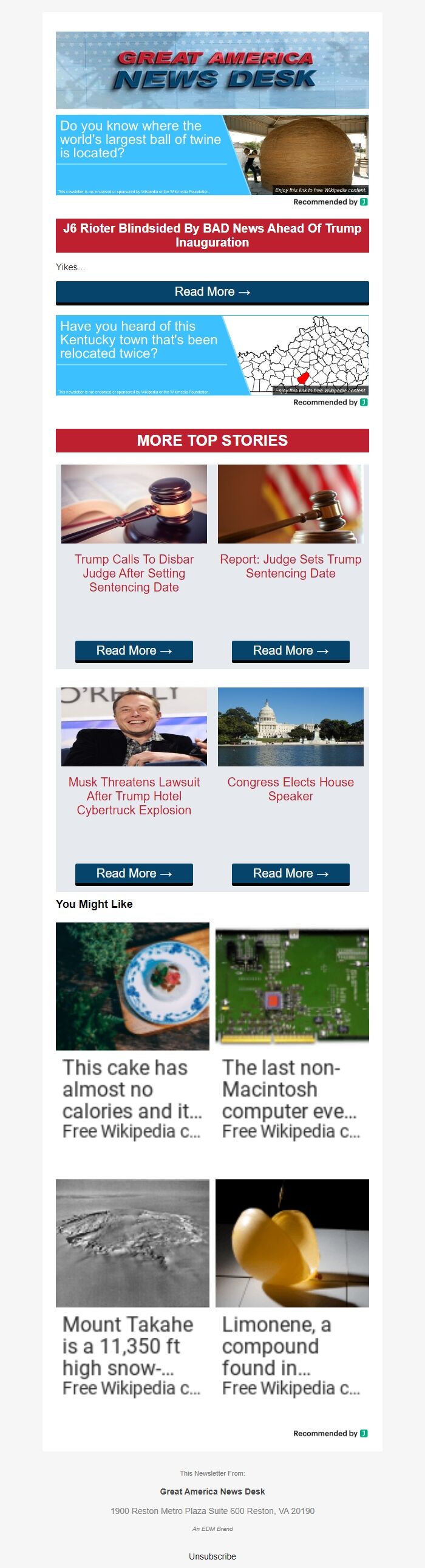The image size is (425, 1568).
Task: Open the Congress Elects House Speaker headline
Action: coord(290,789)
